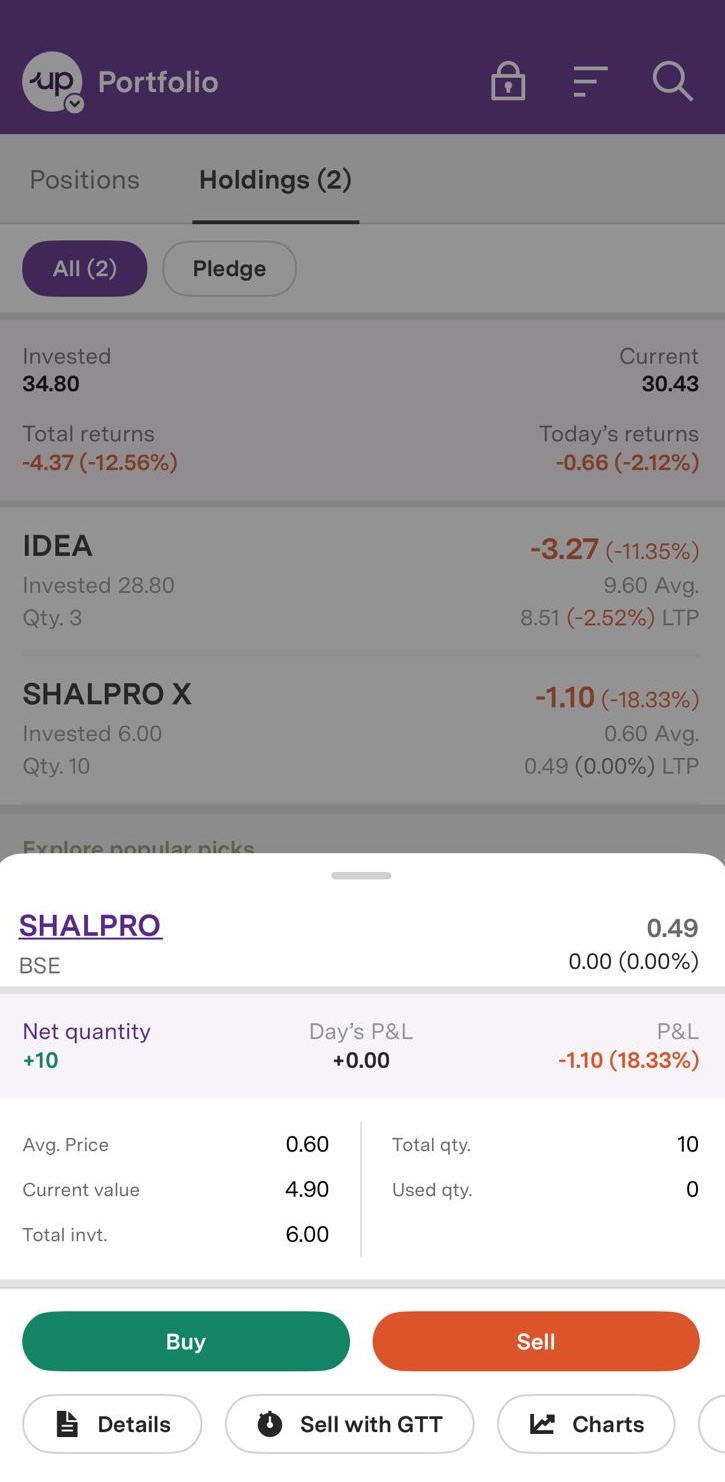Switch to the Positions tab
Image resolution: width=725 pixels, height=1482 pixels.
pyautogui.click(x=84, y=180)
